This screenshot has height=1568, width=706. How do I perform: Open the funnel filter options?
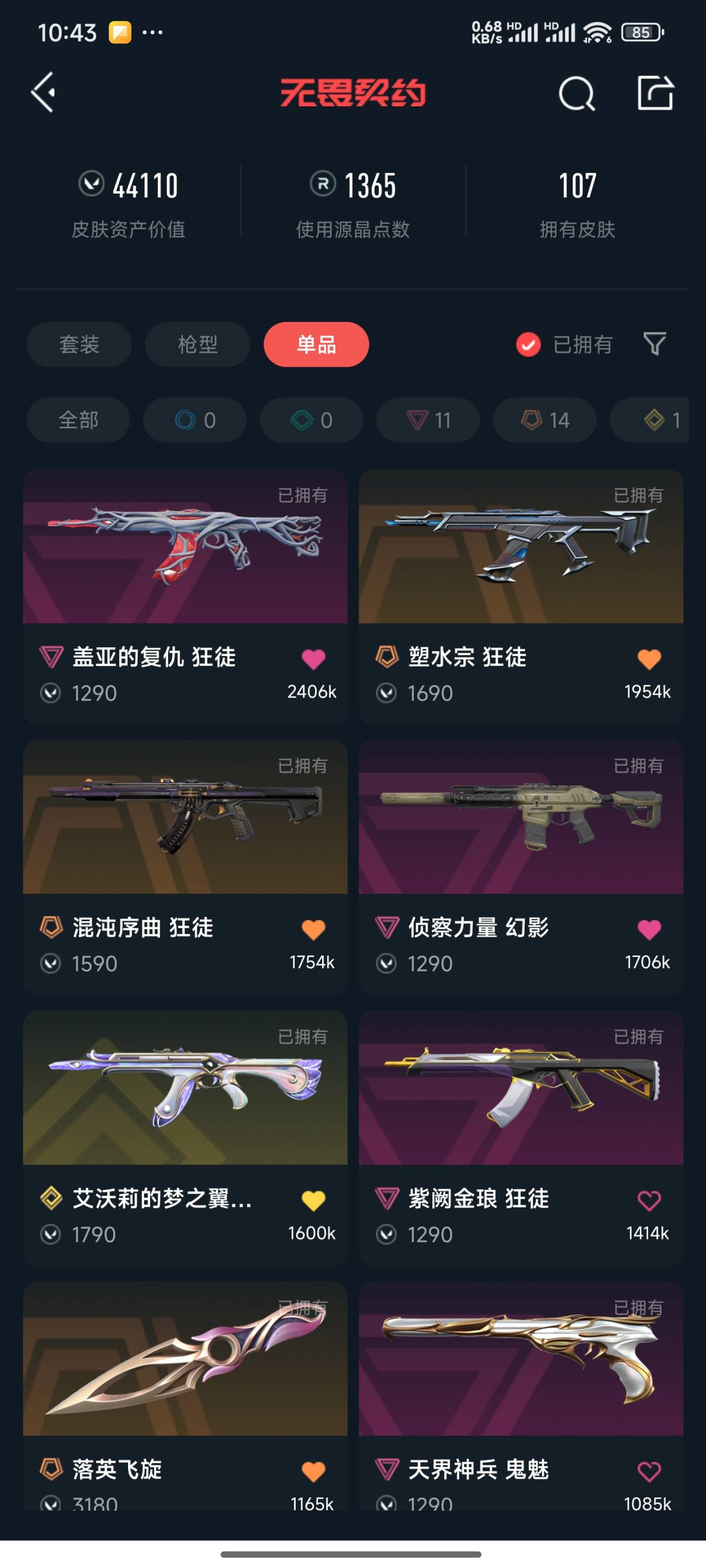pyautogui.click(x=655, y=345)
